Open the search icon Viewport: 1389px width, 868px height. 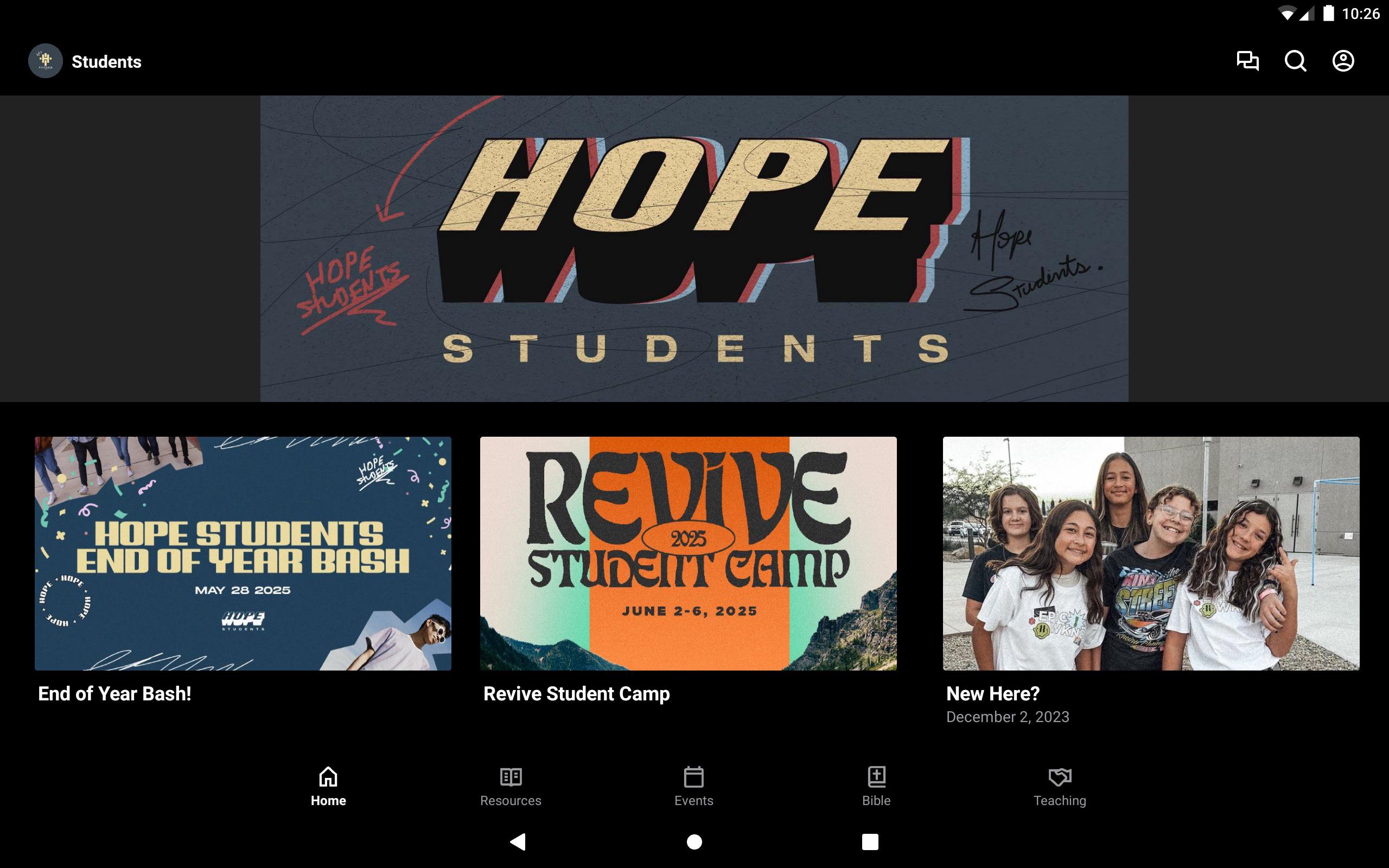(1295, 61)
